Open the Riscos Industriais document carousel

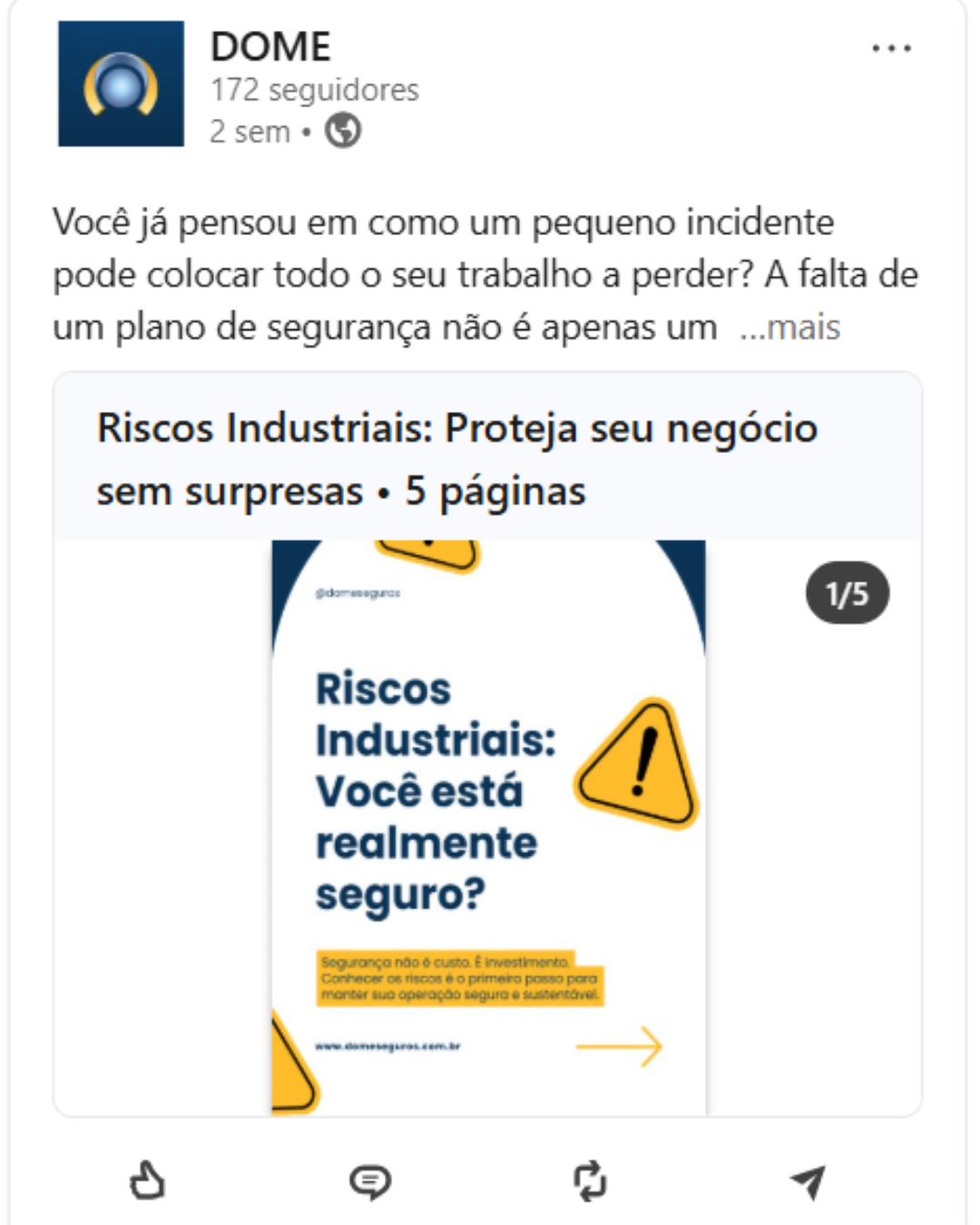[x=488, y=826]
